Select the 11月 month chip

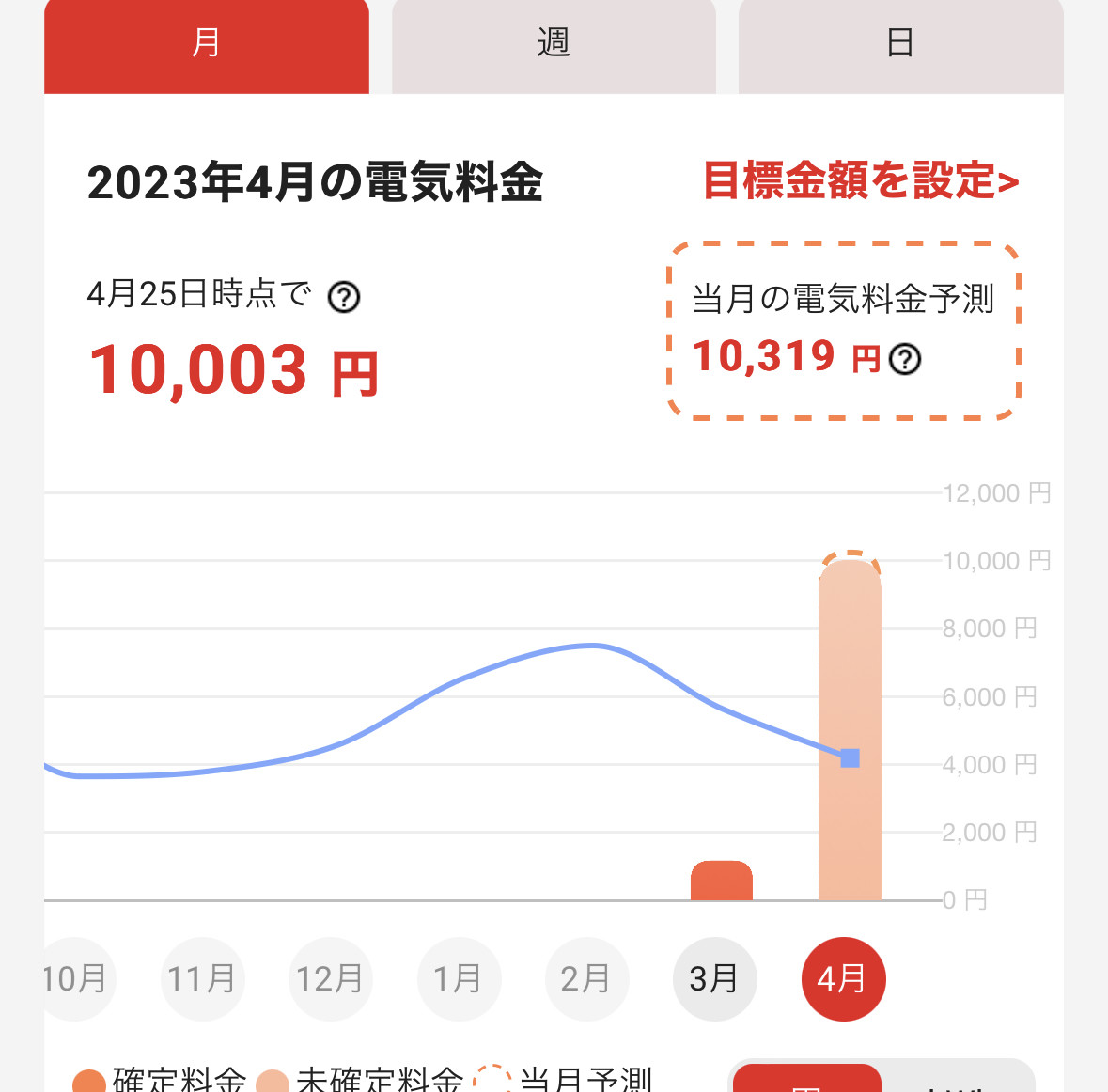[202, 979]
